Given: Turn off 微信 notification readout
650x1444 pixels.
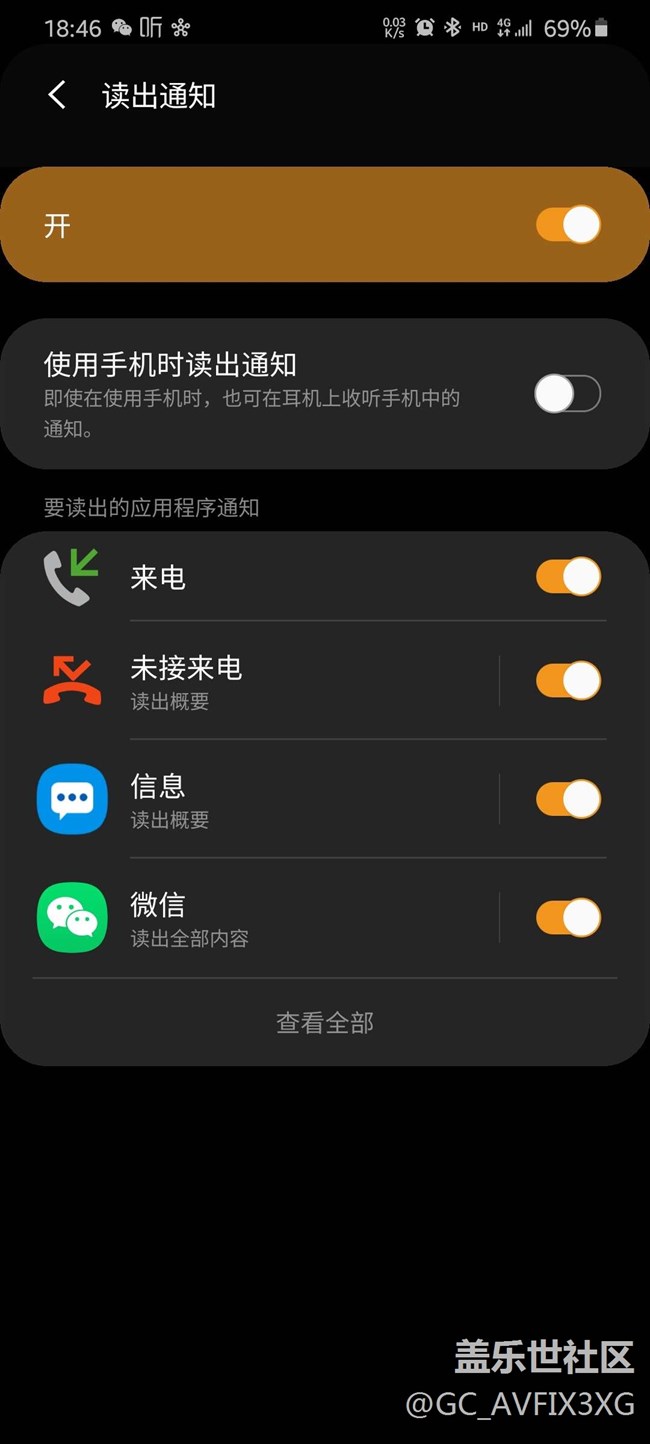Looking at the screenshot, I should coord(568,918).
